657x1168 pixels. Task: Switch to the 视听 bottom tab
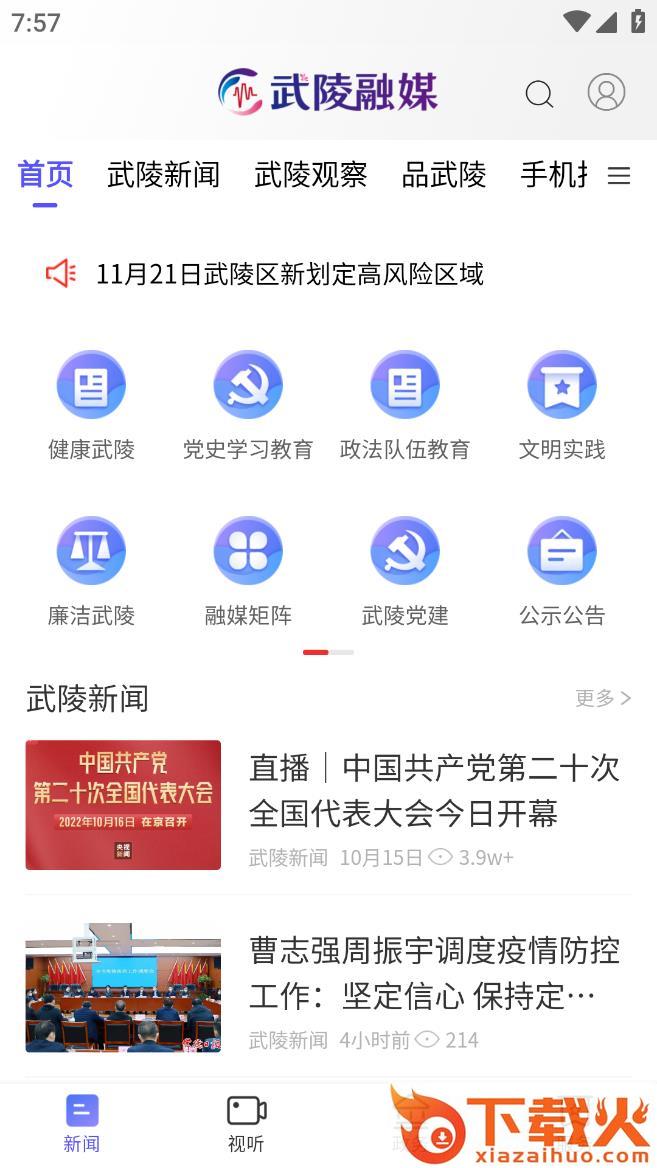click(x=246, y=1123)
